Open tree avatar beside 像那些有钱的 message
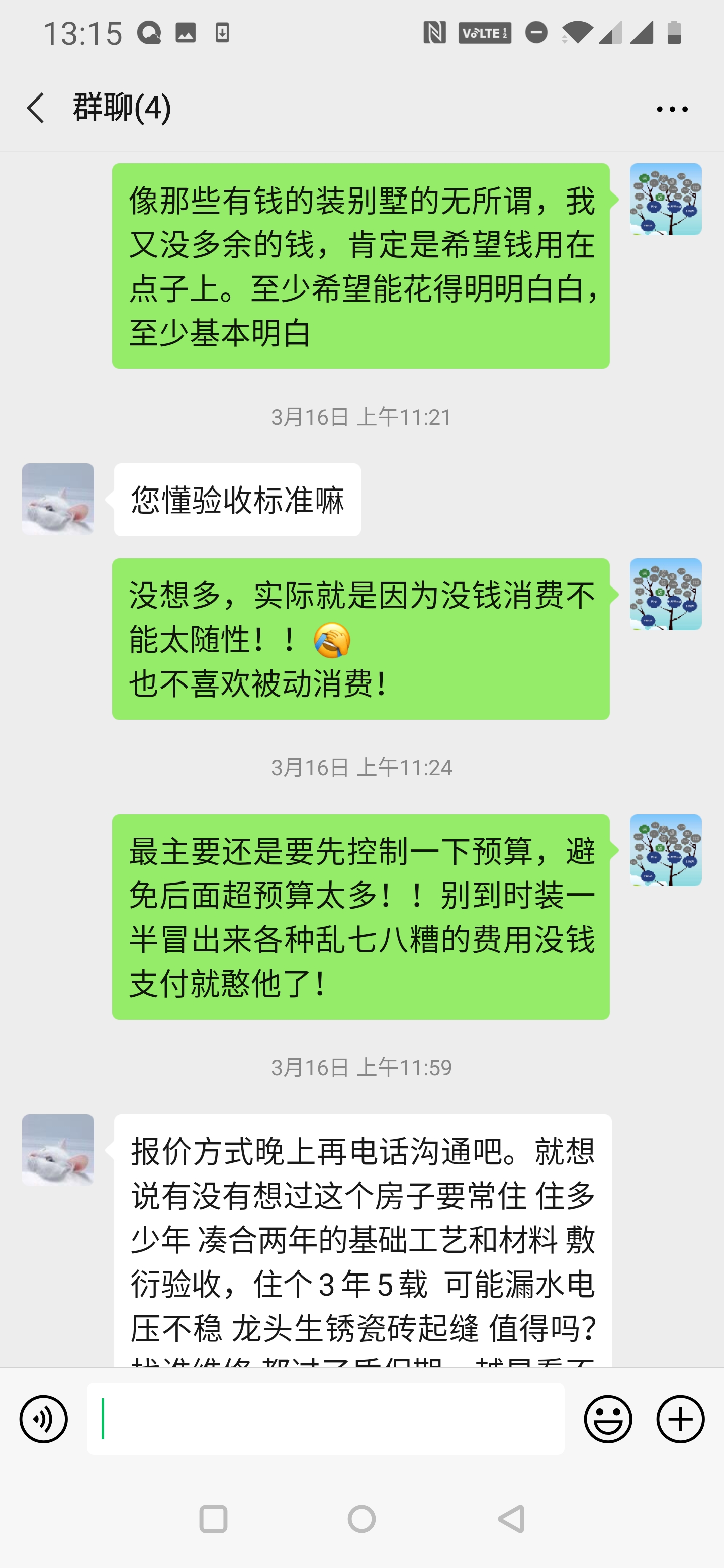 [666, 199]
